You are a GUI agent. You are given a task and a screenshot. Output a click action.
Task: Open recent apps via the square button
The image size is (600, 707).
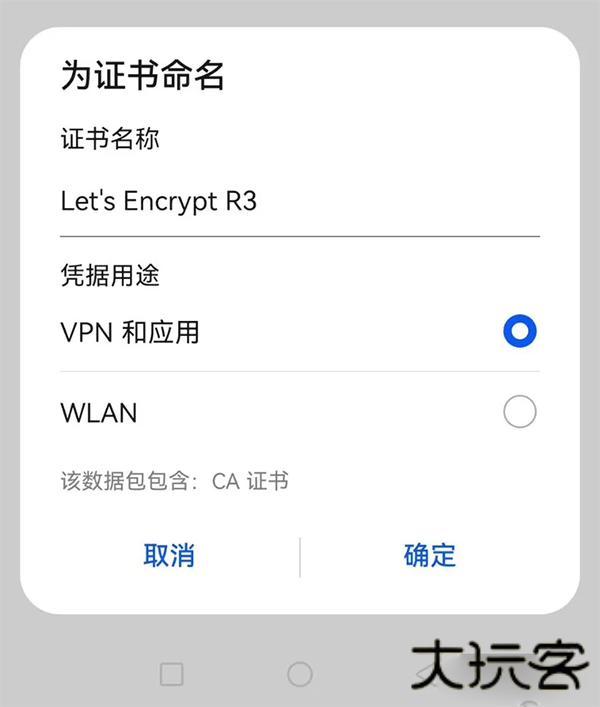[x=171, y=674]
